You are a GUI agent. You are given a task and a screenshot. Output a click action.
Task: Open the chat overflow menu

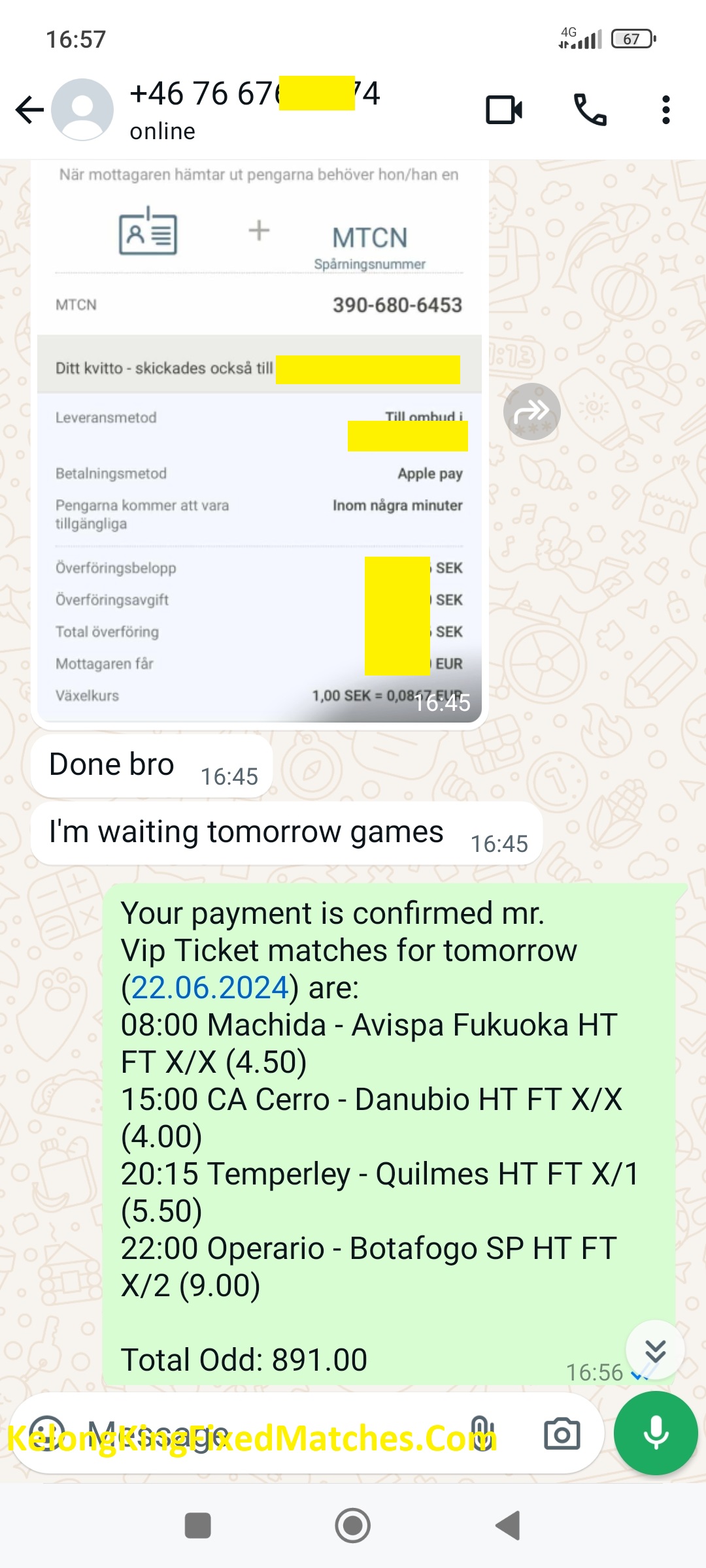tap(665, 110)
